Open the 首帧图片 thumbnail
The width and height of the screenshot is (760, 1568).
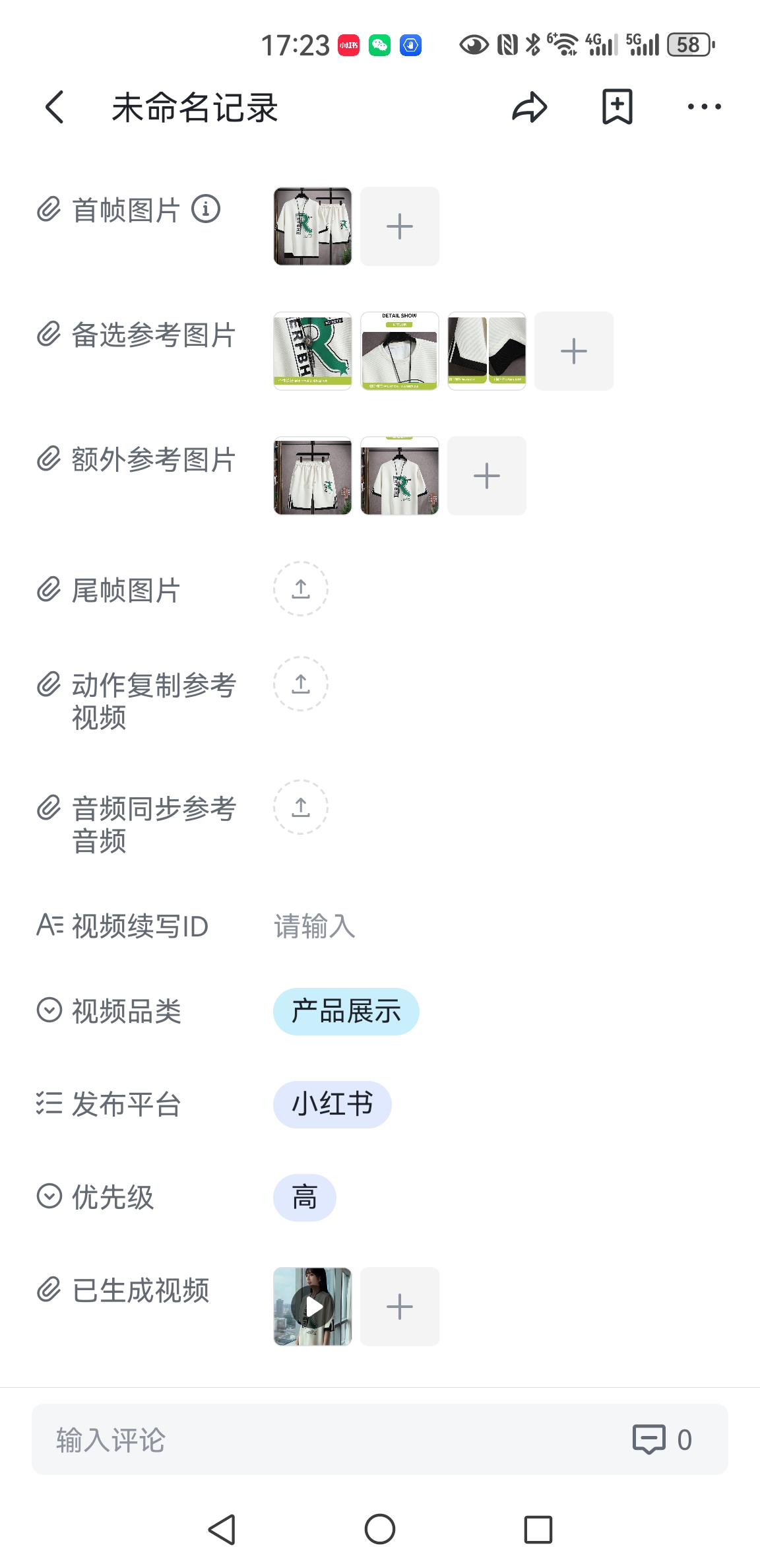pyautogui.click(x=313, y=226)
